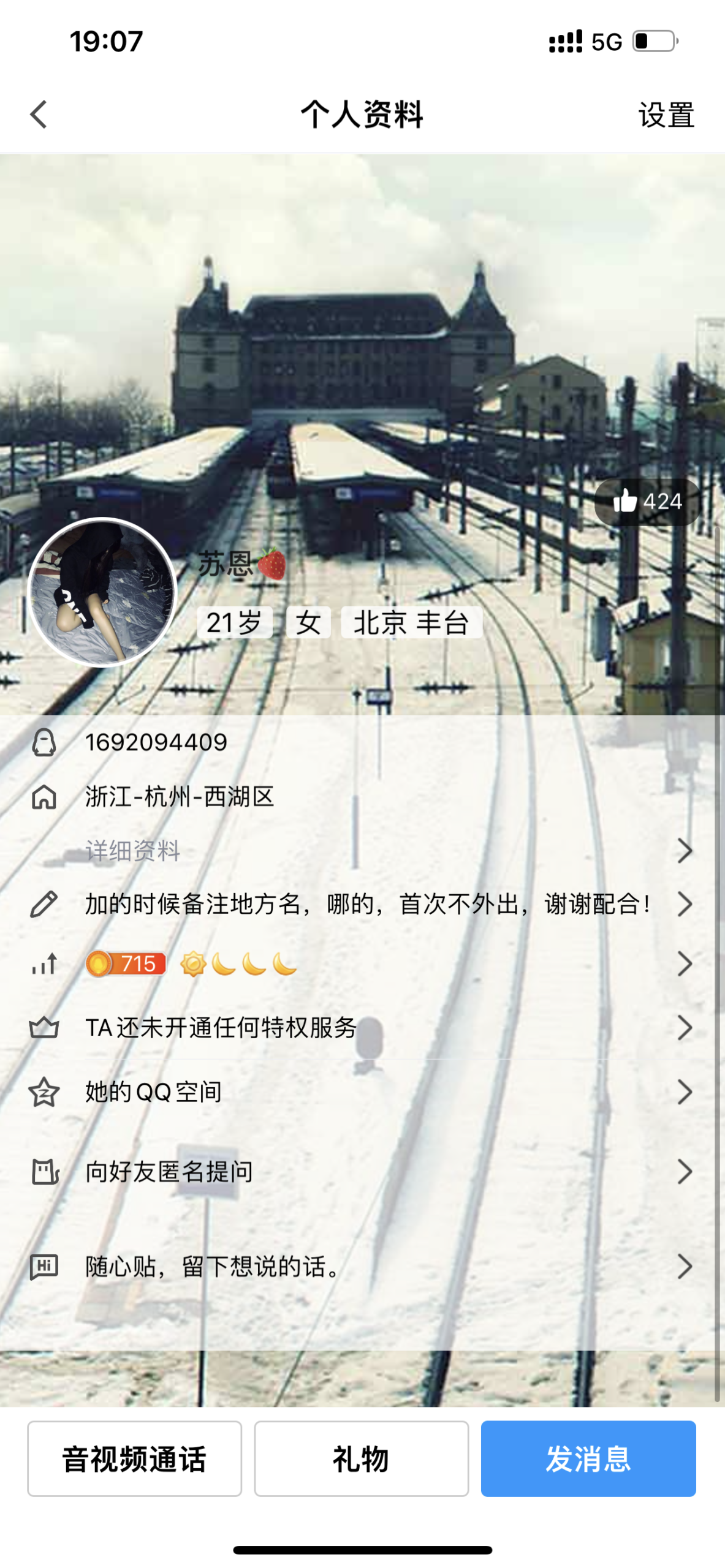The width and height of the screenshot is (725, 1568).
Task: Tap 发消息 to send a message
Action: [x=588, y=1458]
